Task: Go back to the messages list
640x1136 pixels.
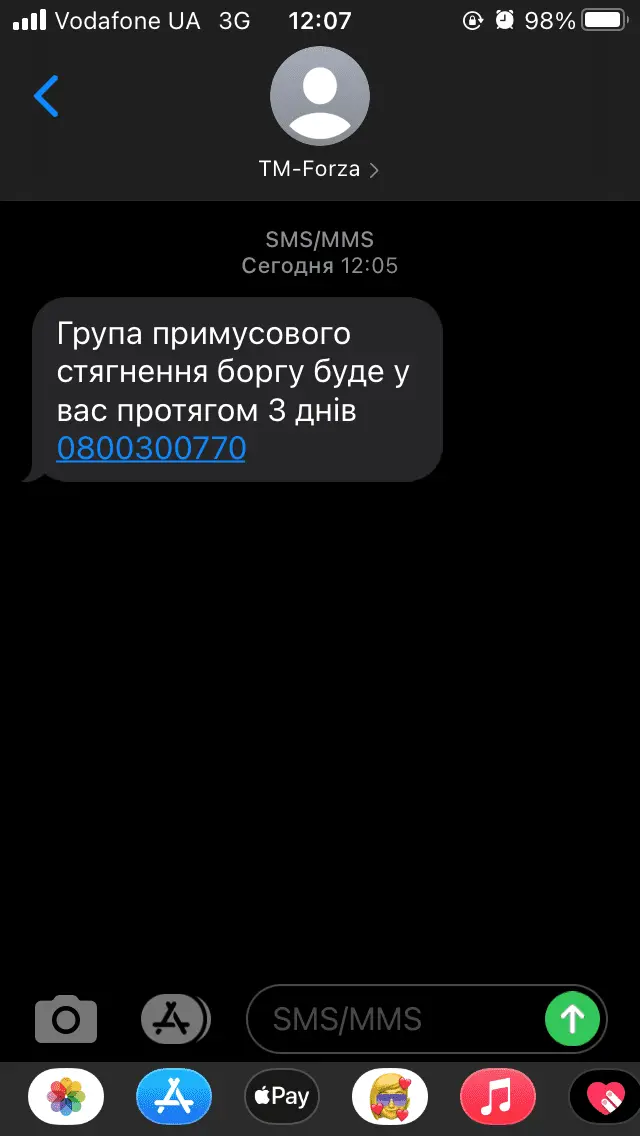Action: point(46,96)
